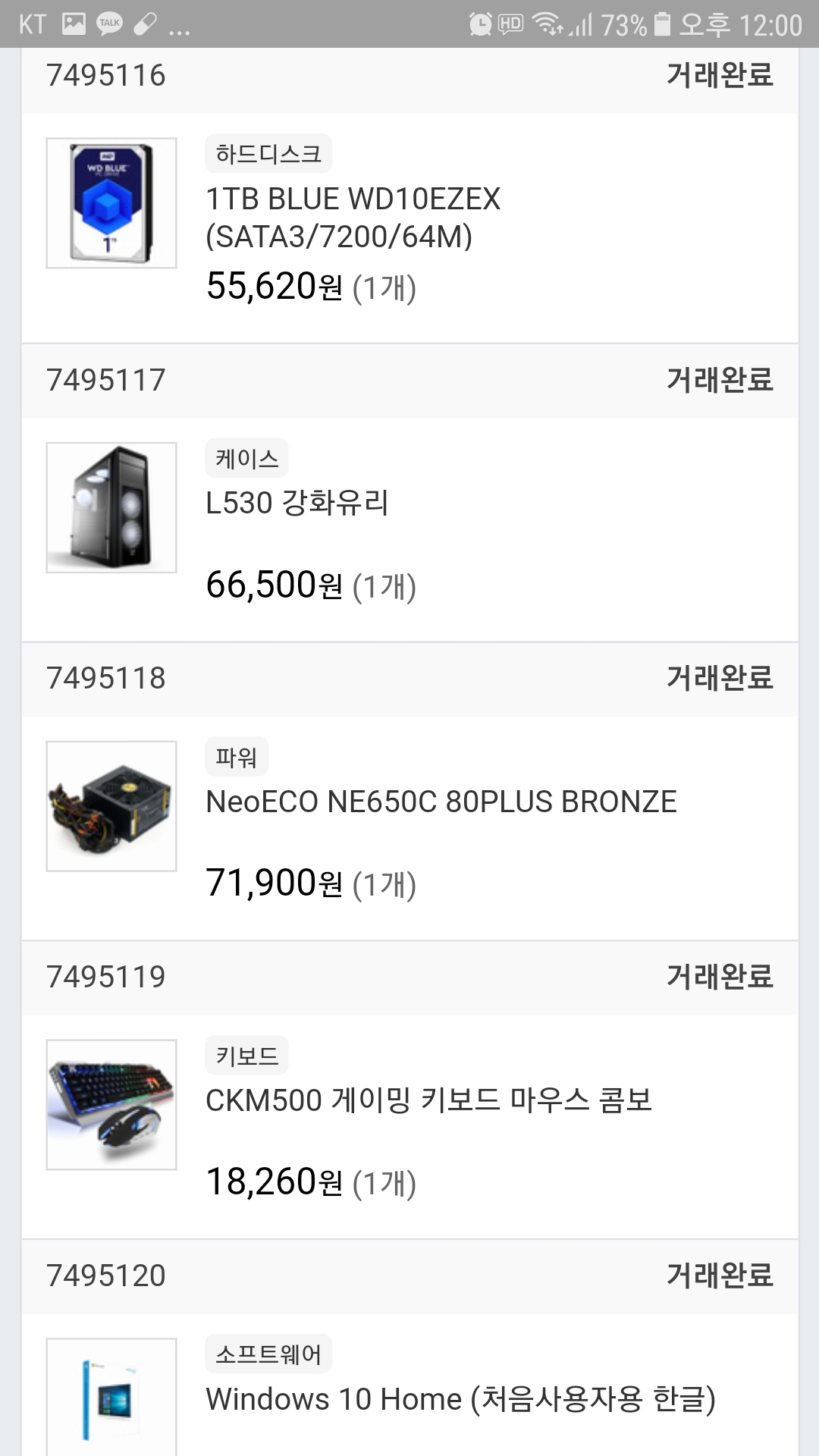Image resolution: width=819 pixels, height=1456 pixels.
Task: Open the L530 강화유리 case item
Action: (x=297, y=503)
